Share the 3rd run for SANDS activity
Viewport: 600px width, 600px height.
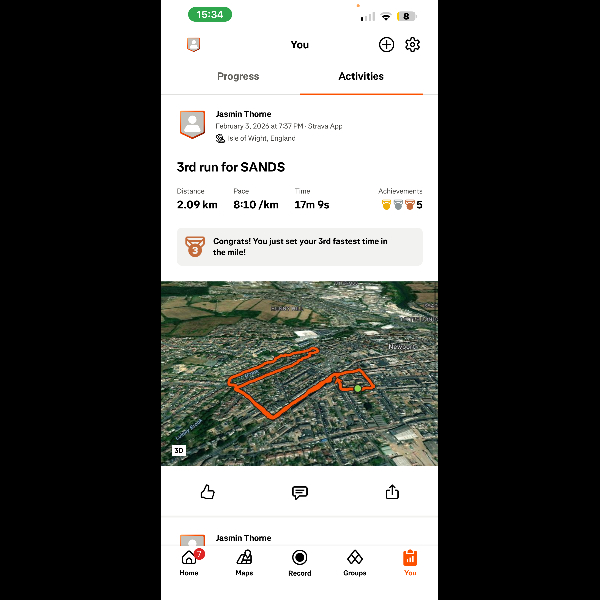[x=392, y=492]
